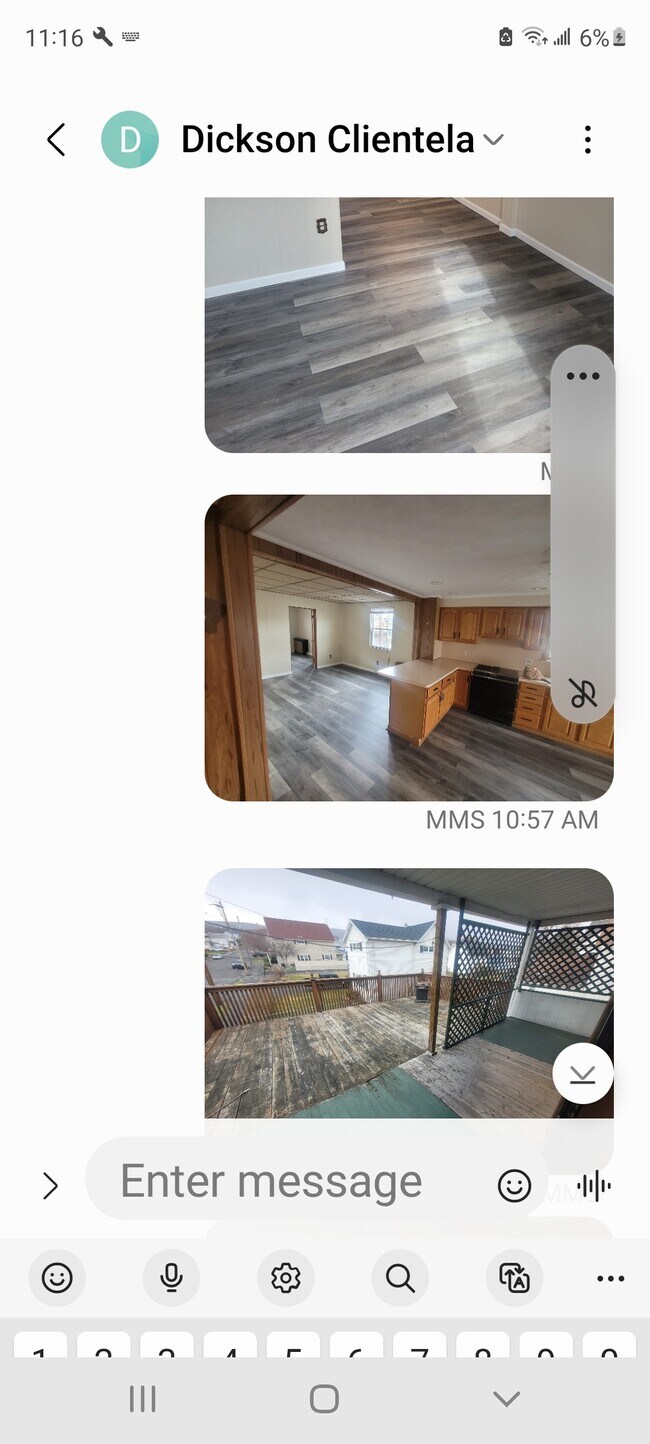The image size is (650, 1444).
Task: Open the keyboard emoji panel
Action: point(57,1277)
